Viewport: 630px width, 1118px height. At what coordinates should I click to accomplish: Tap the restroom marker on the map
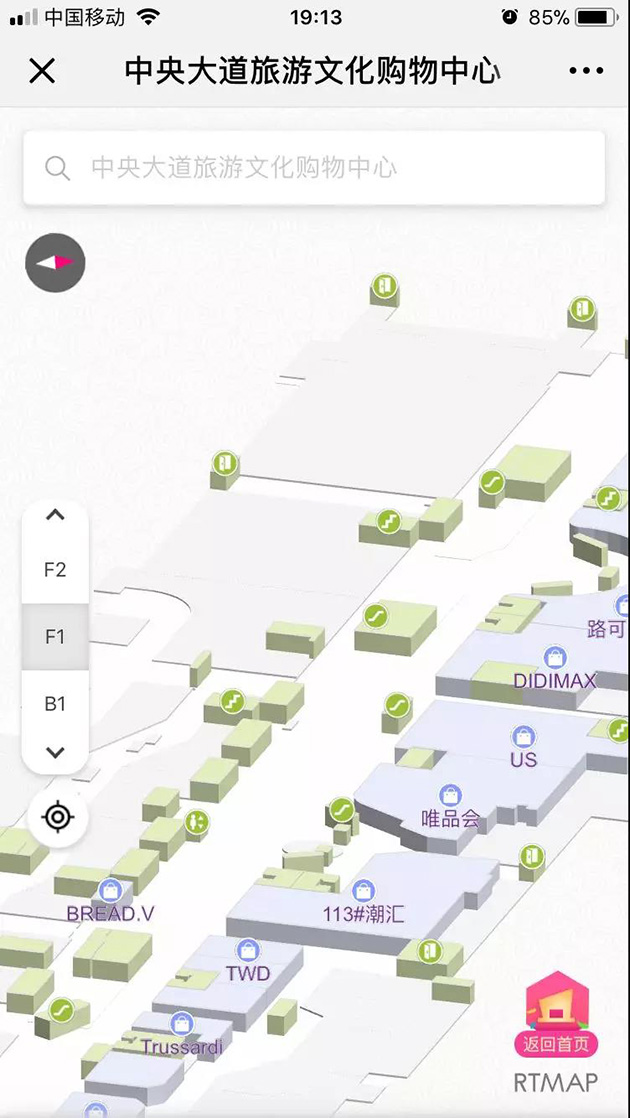pos(196,822)
